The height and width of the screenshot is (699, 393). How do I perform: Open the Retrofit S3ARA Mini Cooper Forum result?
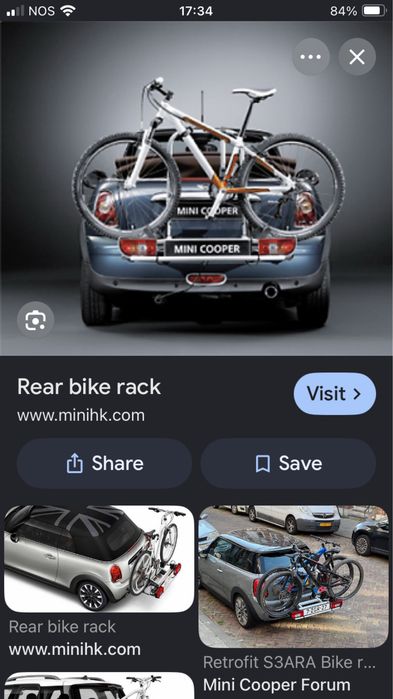294,576
